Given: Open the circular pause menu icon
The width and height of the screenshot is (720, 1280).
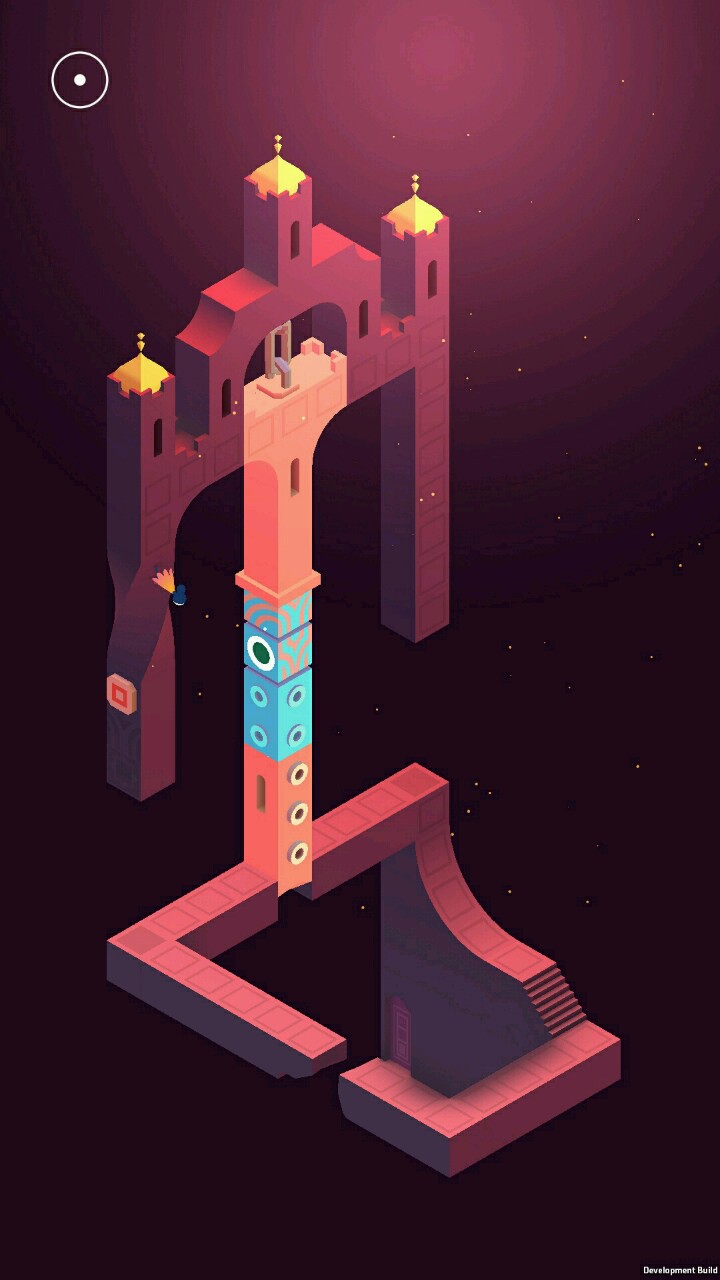Looking at the screenshot, I should 80,80.
